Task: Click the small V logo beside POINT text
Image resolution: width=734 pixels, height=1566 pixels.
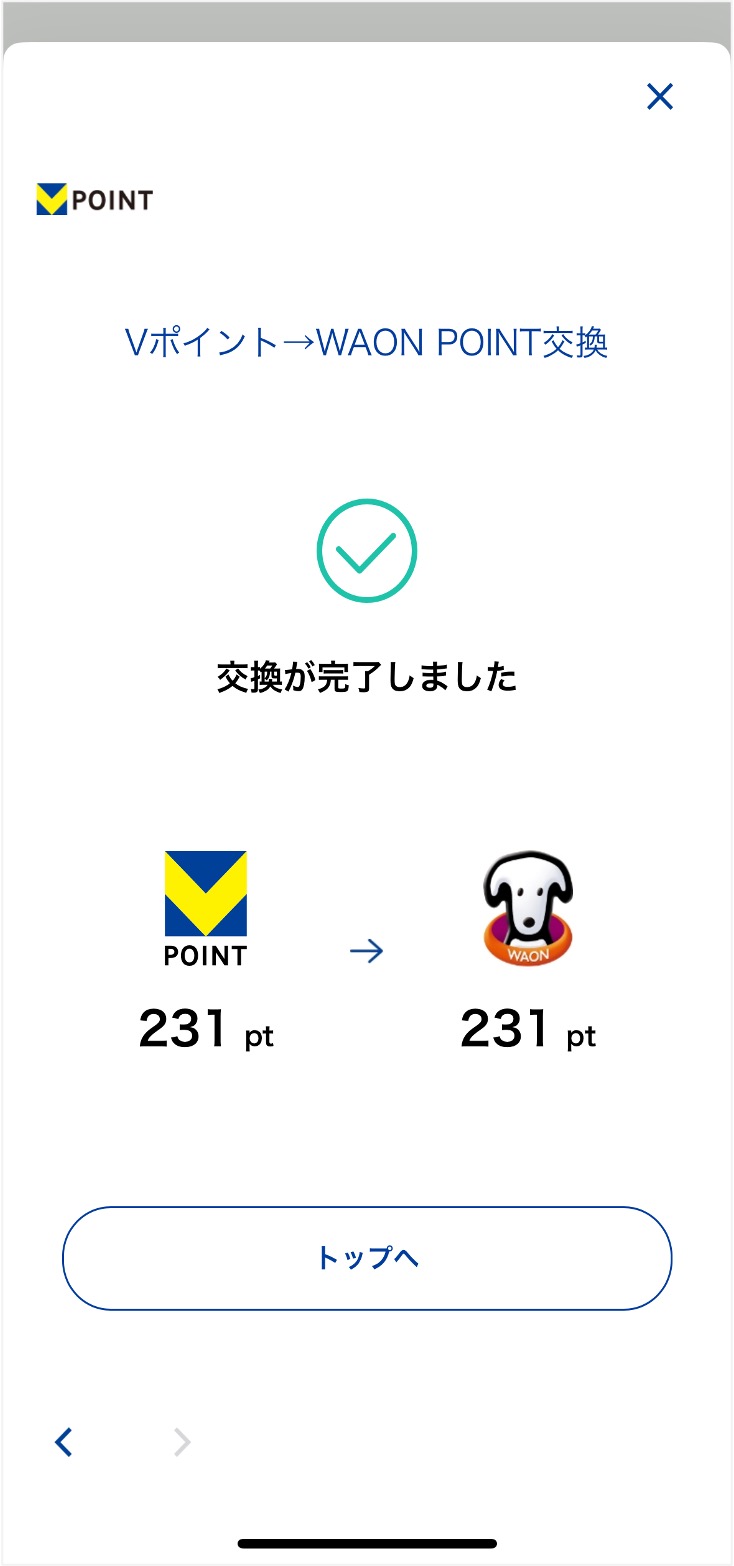Action: pos(52,199)
